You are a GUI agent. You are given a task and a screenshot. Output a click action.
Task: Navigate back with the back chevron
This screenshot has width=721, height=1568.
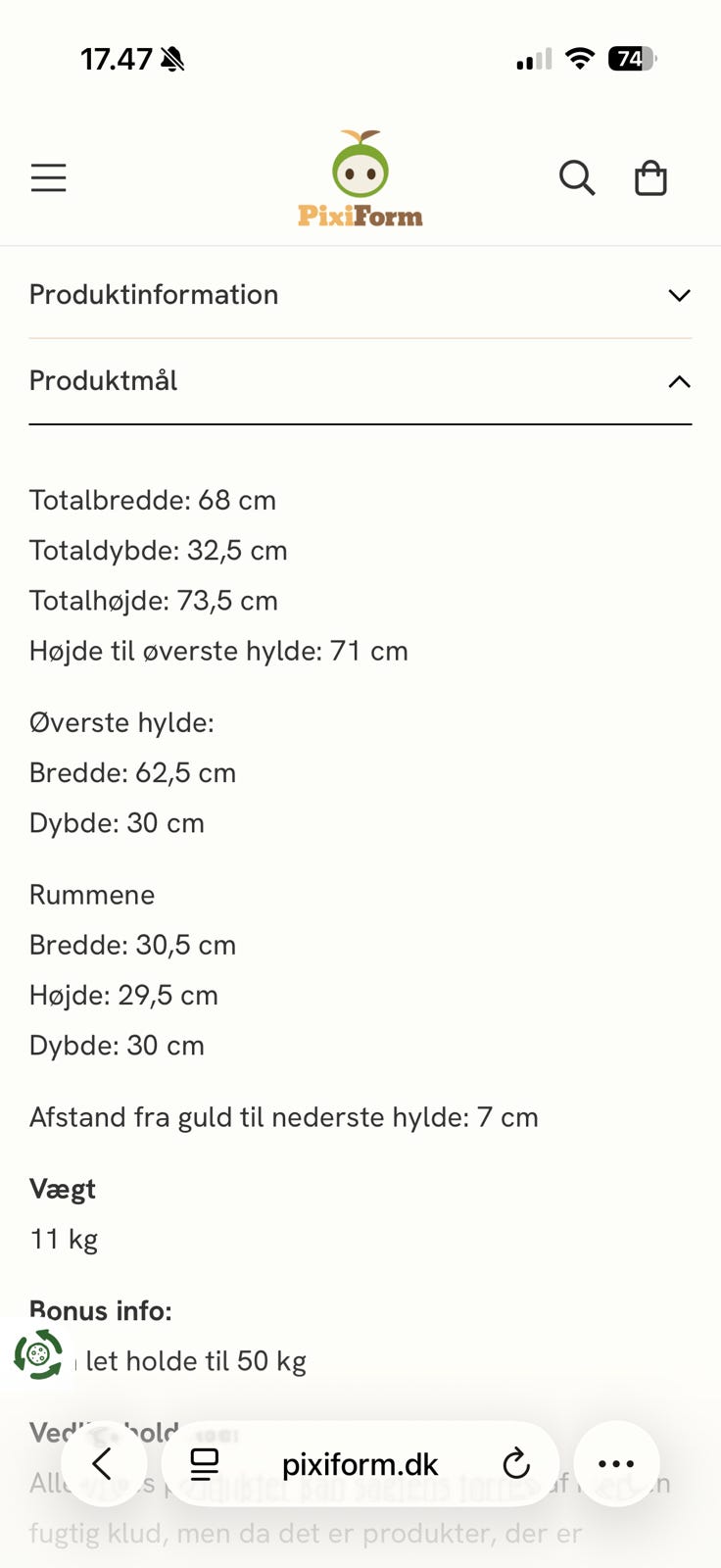tap(104, 1463)
